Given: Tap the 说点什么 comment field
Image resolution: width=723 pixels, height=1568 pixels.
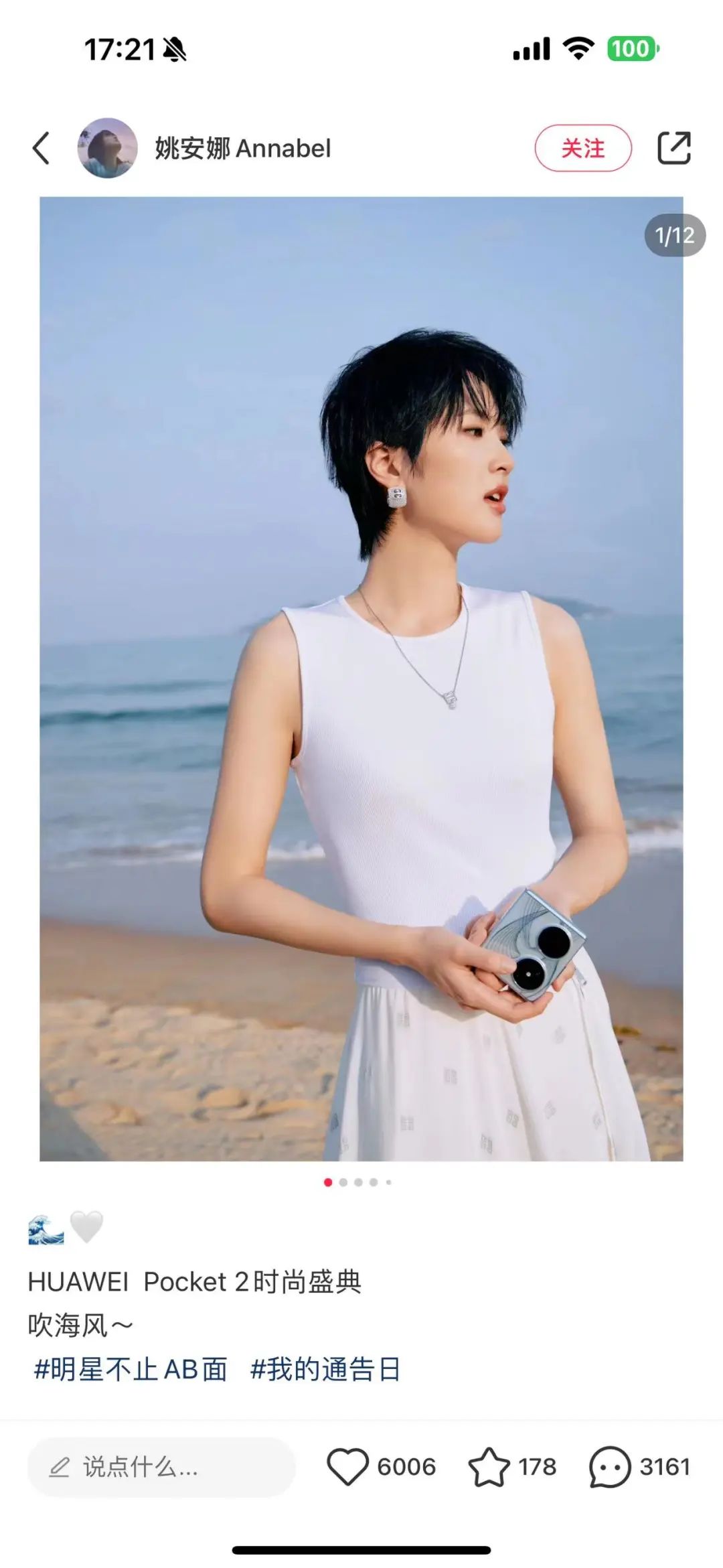Looking at the screenshot, I should [x=161, y=1467].
